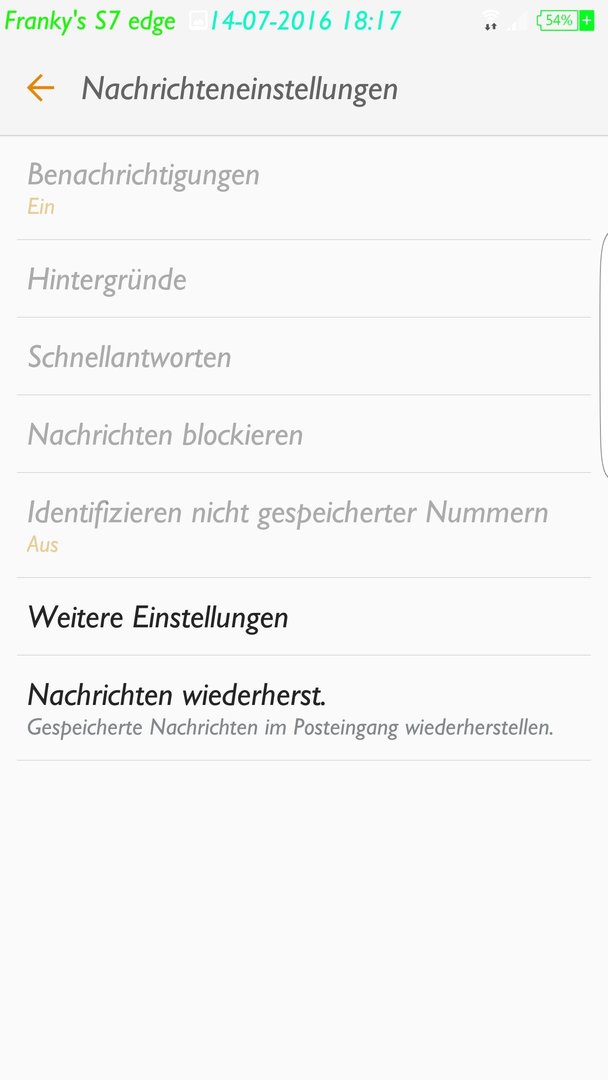The height and width of the screenshot is (1080, 608).
Task: Go back using the orange arrow
Action: pos(40,88)
